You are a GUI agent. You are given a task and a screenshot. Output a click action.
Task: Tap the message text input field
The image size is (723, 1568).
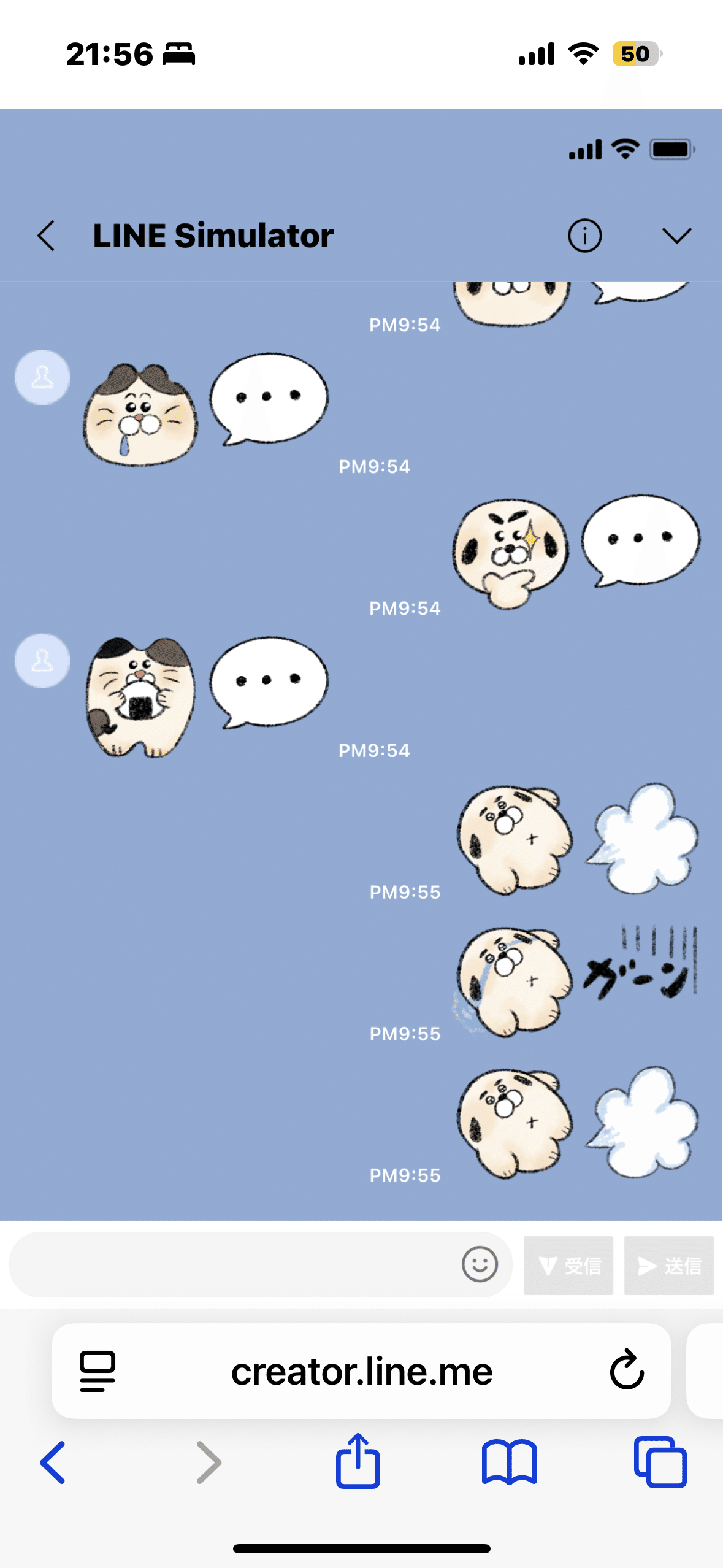click(x=233, y=1264)
